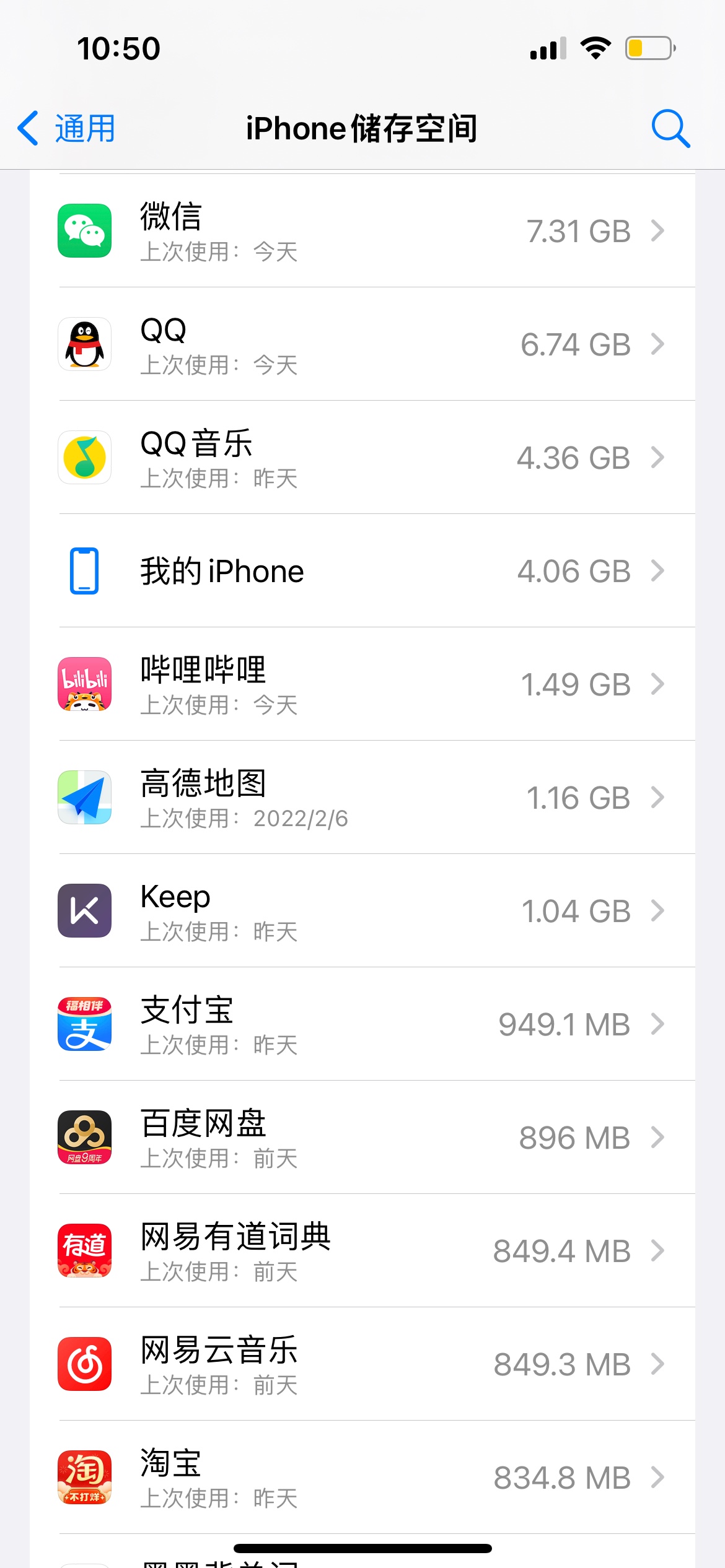
Task: Select 淘宝 storage entry
Action: (362, 1478)
